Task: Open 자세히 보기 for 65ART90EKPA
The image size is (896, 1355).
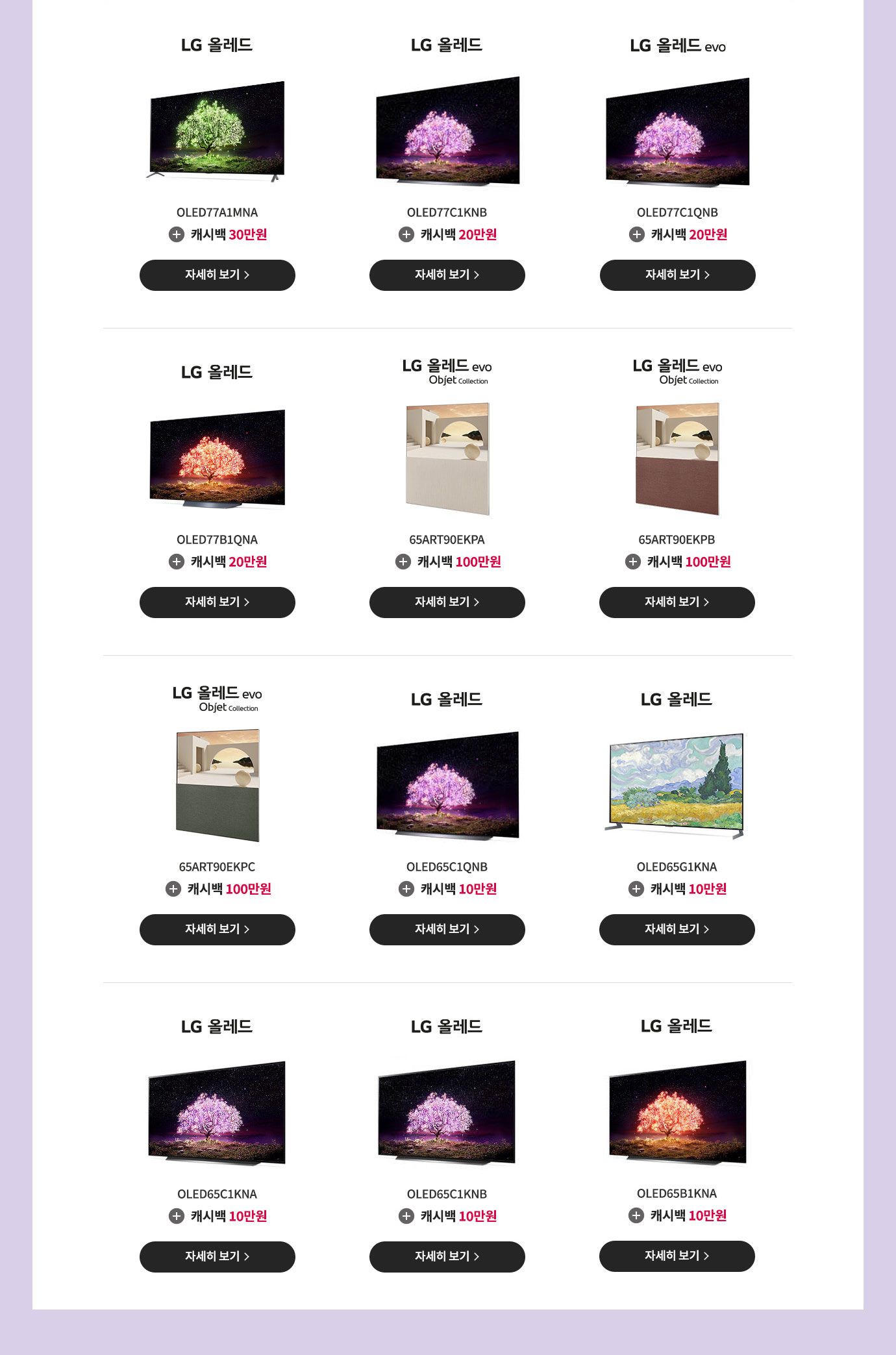Action: tap(447, 603)
